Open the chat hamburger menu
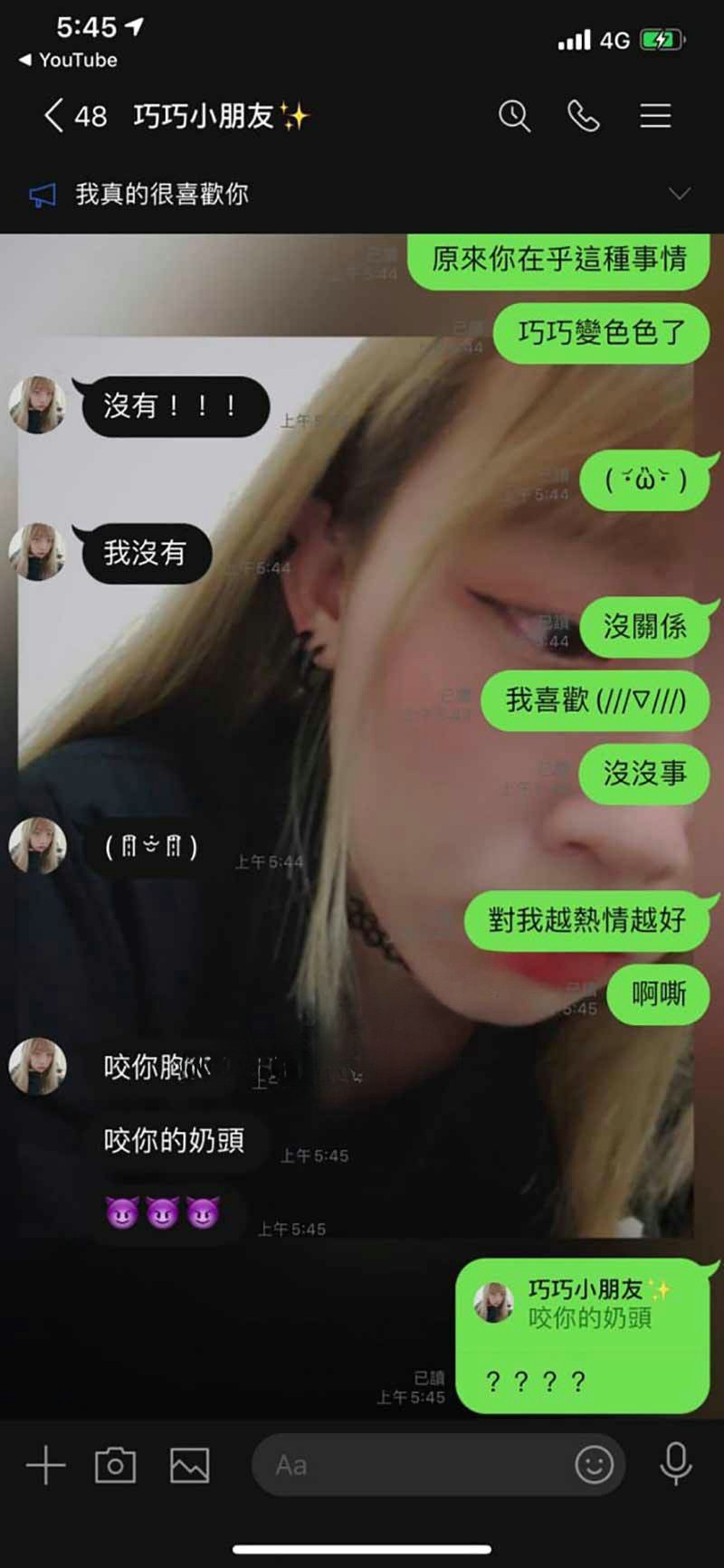Screen dimensions: 724x1568 (655, 116)
